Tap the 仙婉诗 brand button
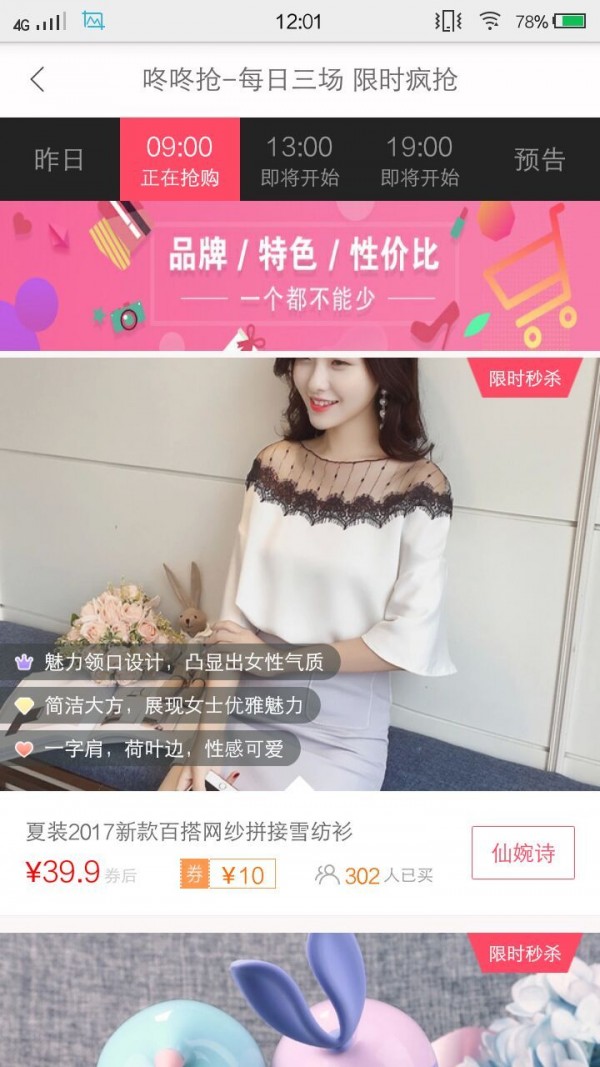 (x=523, y=853)
